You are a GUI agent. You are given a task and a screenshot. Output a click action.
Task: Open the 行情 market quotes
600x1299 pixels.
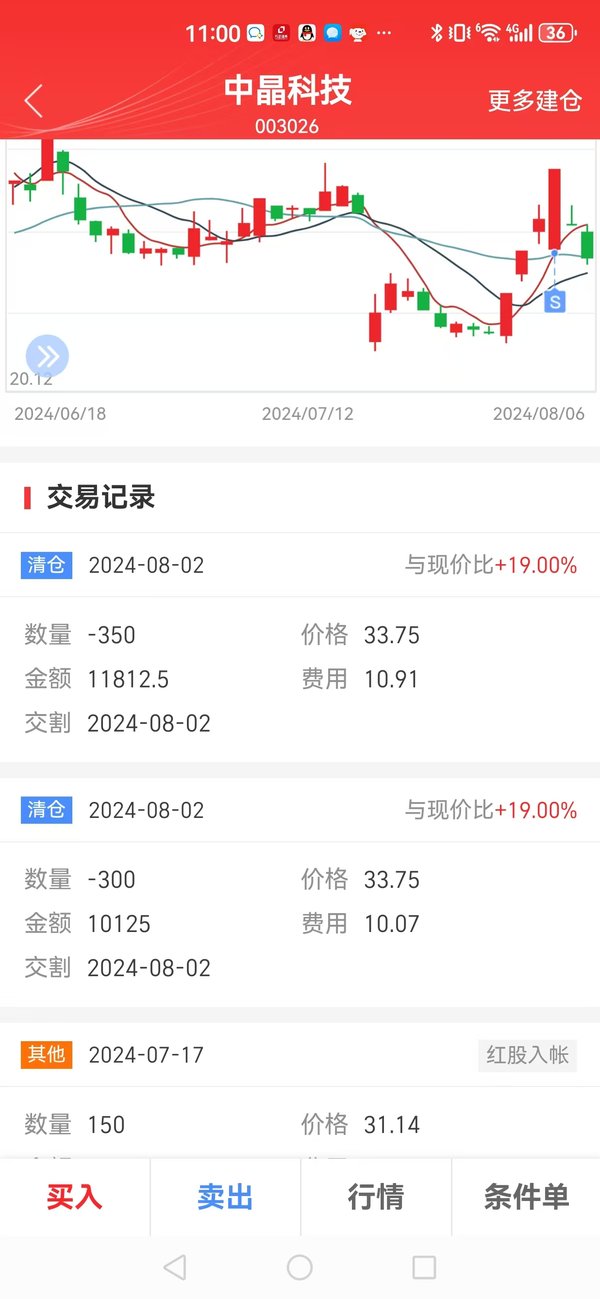point(376,1197)
